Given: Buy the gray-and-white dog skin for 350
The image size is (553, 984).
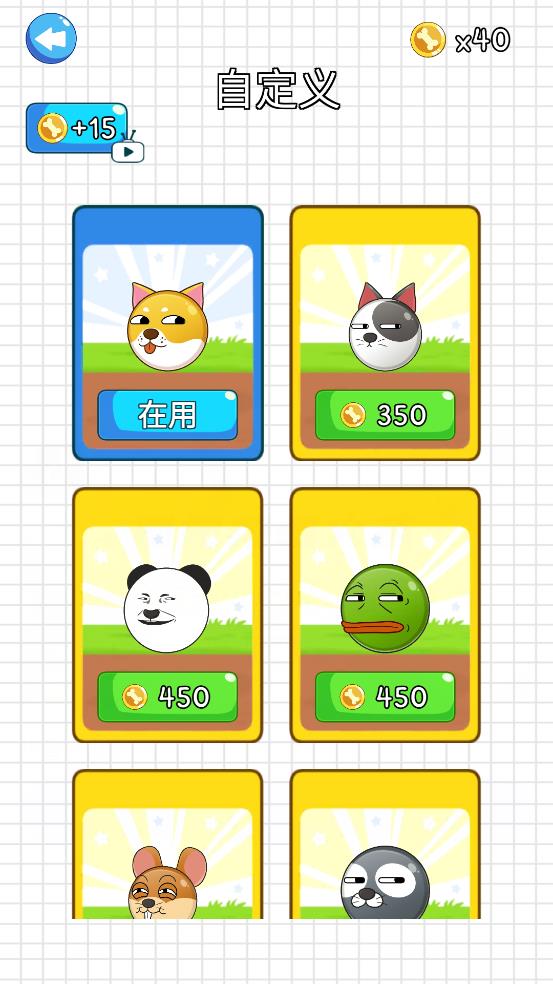Looking at the screenshot, I should [385, 415].
